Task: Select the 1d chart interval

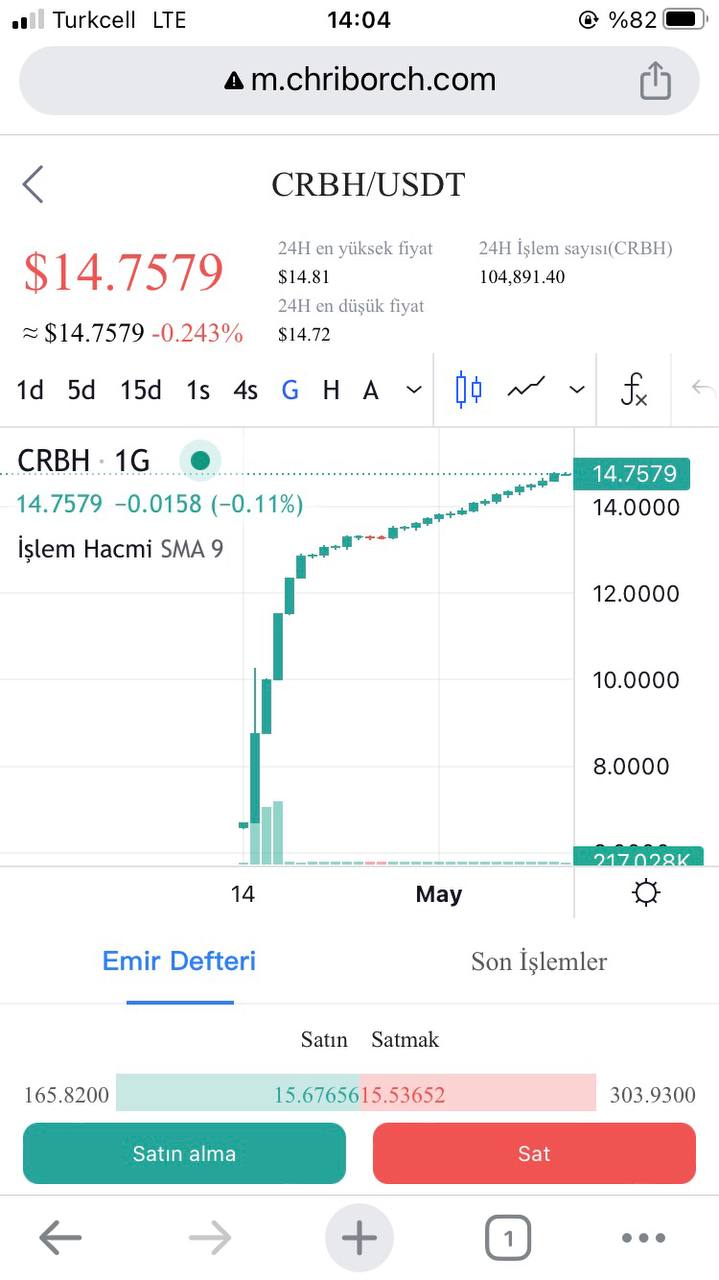Action: tap(30, 390)
